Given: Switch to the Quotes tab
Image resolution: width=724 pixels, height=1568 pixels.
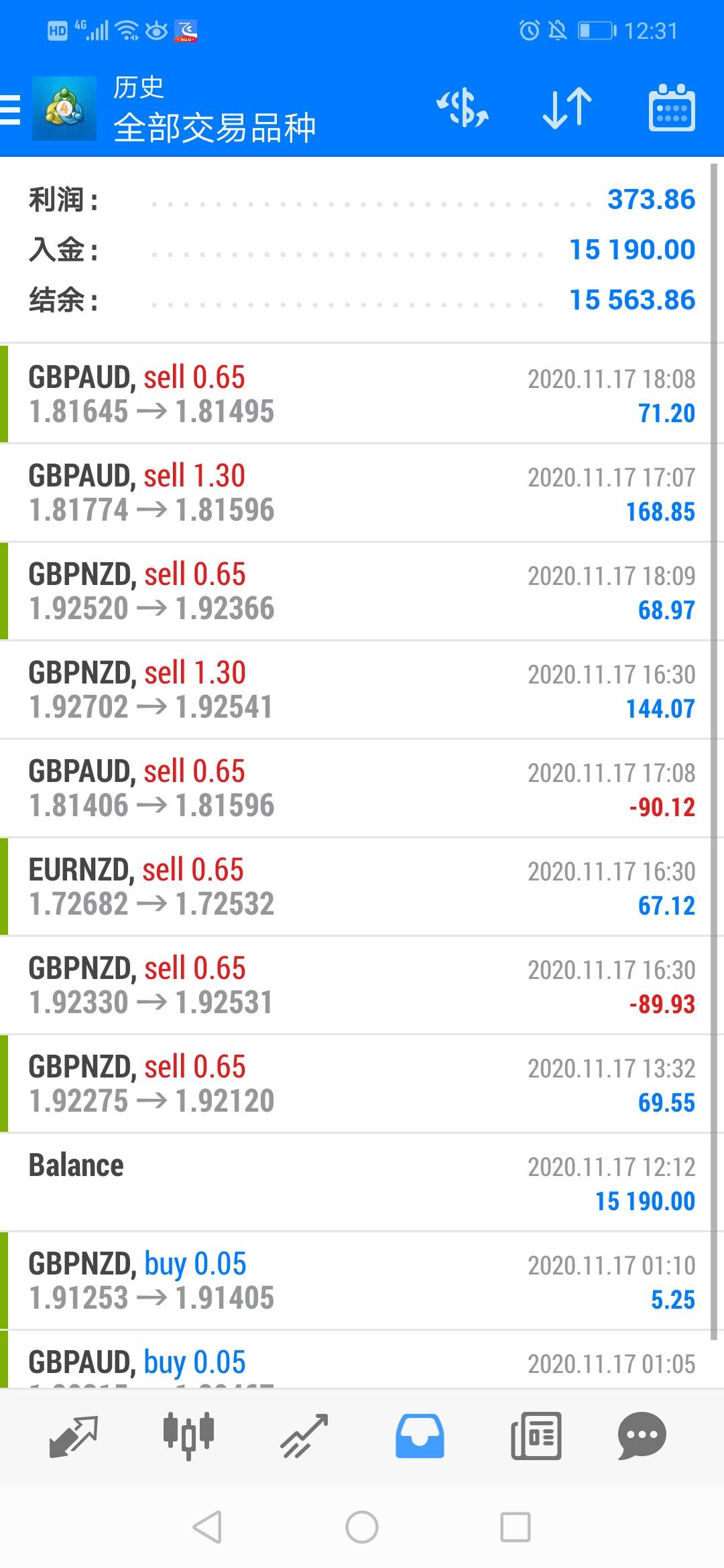Looking at the screenshot, I should click(x=74, y=1435).
